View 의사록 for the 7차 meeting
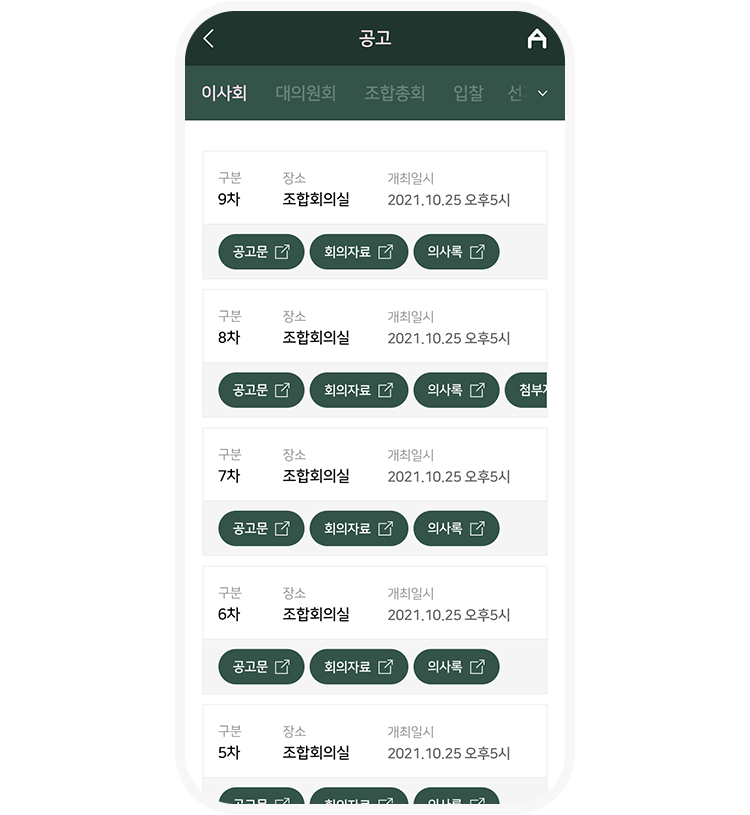750x815 pixels. [455, 528]
